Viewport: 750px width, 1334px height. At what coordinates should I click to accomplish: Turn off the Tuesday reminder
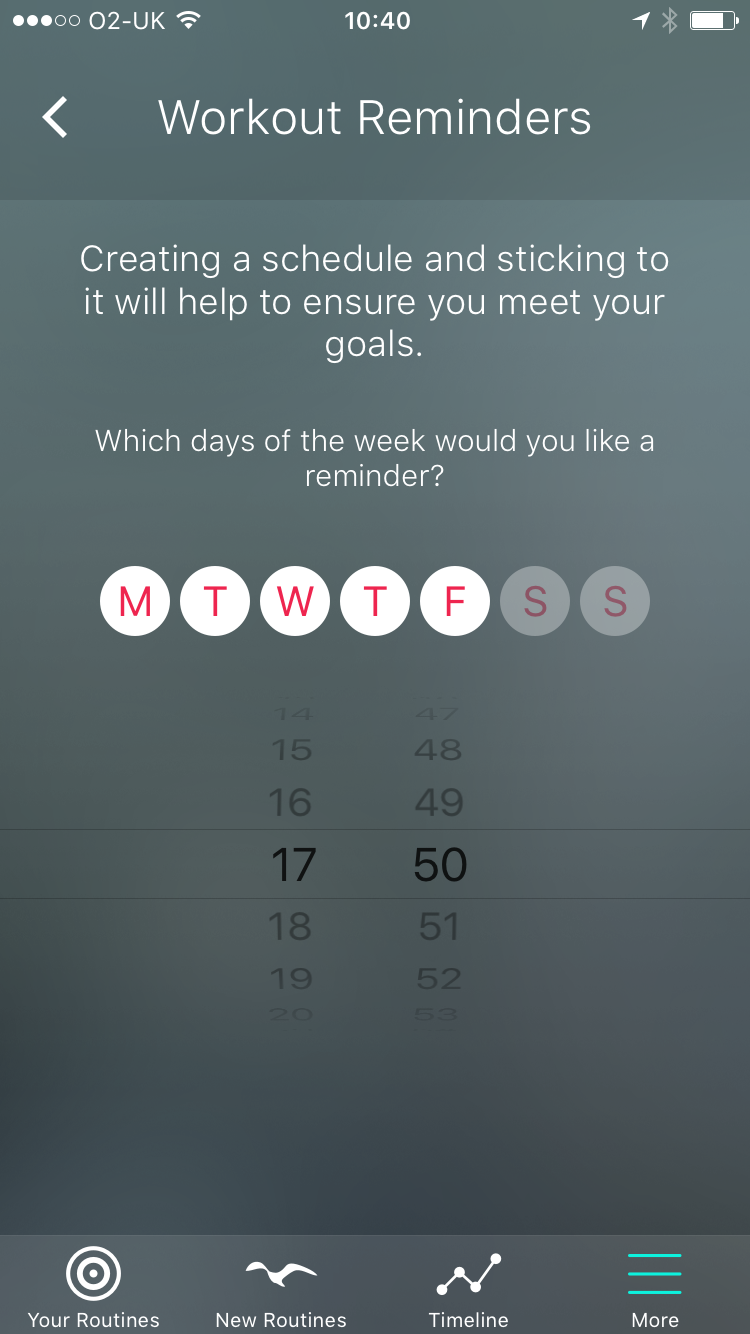coord(215,600)
